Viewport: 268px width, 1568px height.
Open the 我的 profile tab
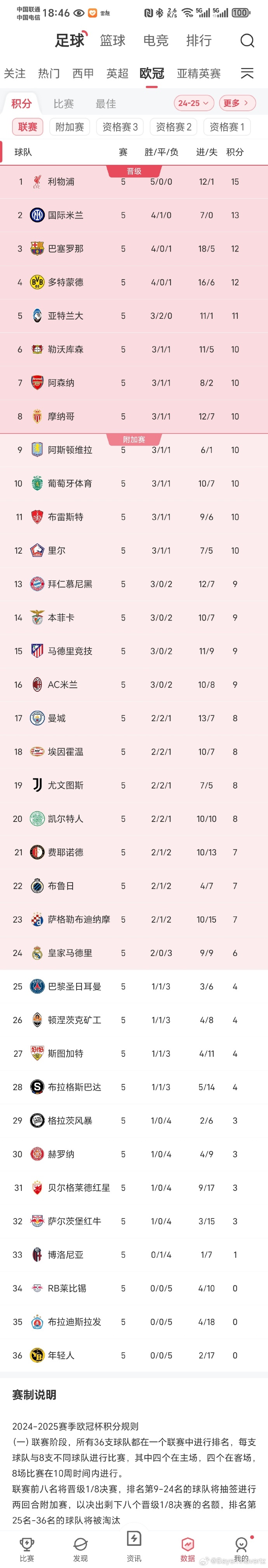click(x=241, y=1549)
